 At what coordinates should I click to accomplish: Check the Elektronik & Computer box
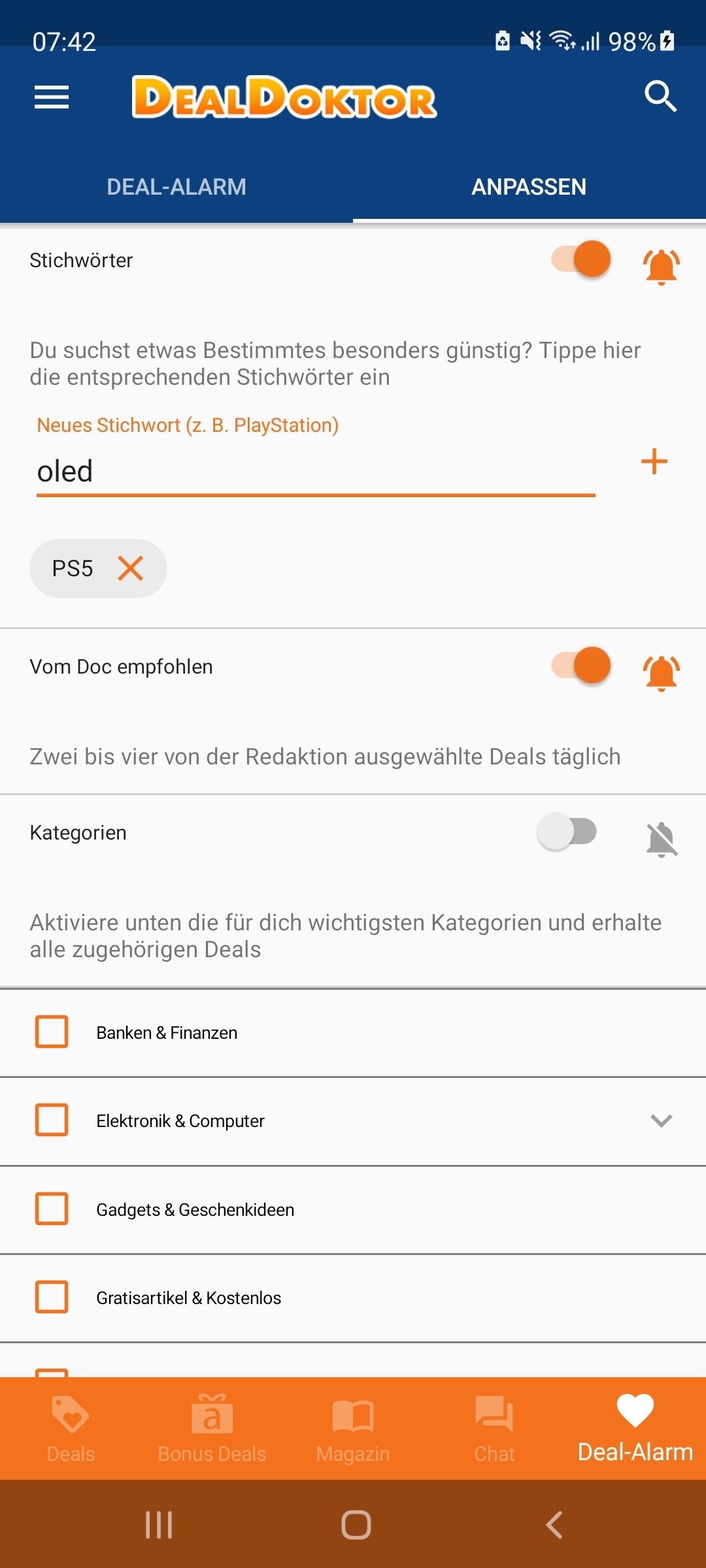52,1120
